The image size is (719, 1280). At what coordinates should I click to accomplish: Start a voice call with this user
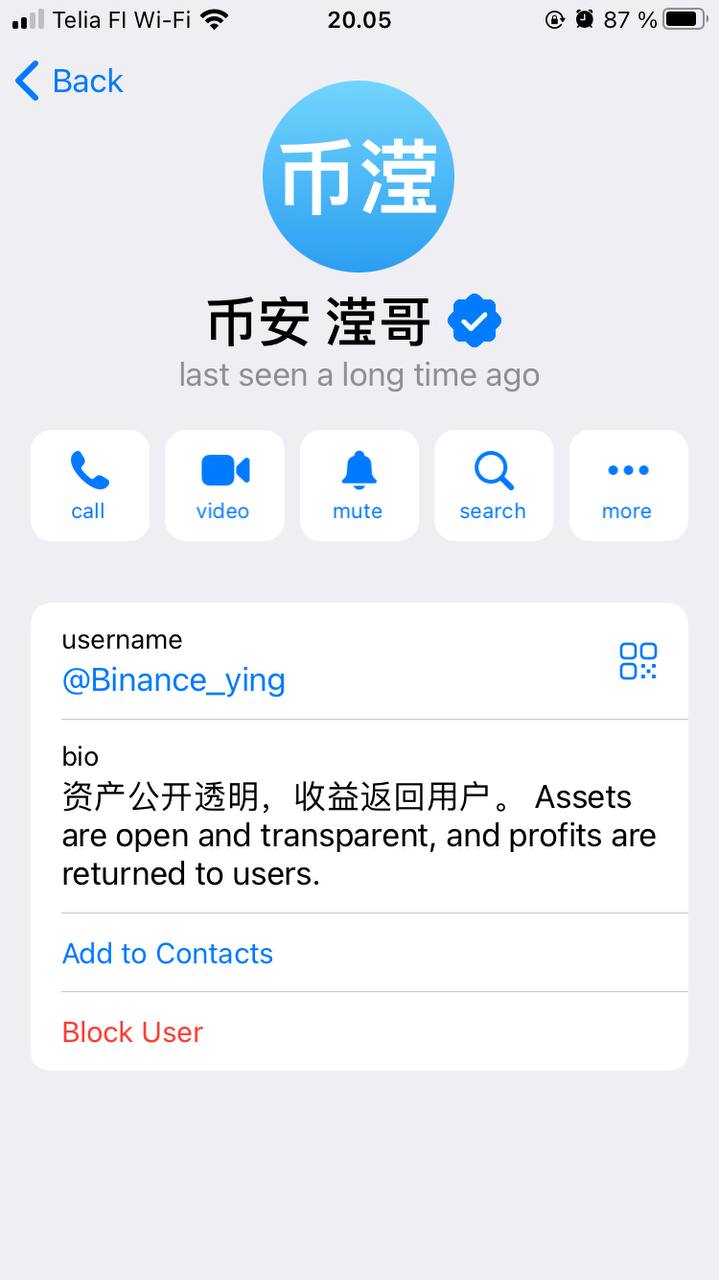pyautogui.click(x=89, y=485)
